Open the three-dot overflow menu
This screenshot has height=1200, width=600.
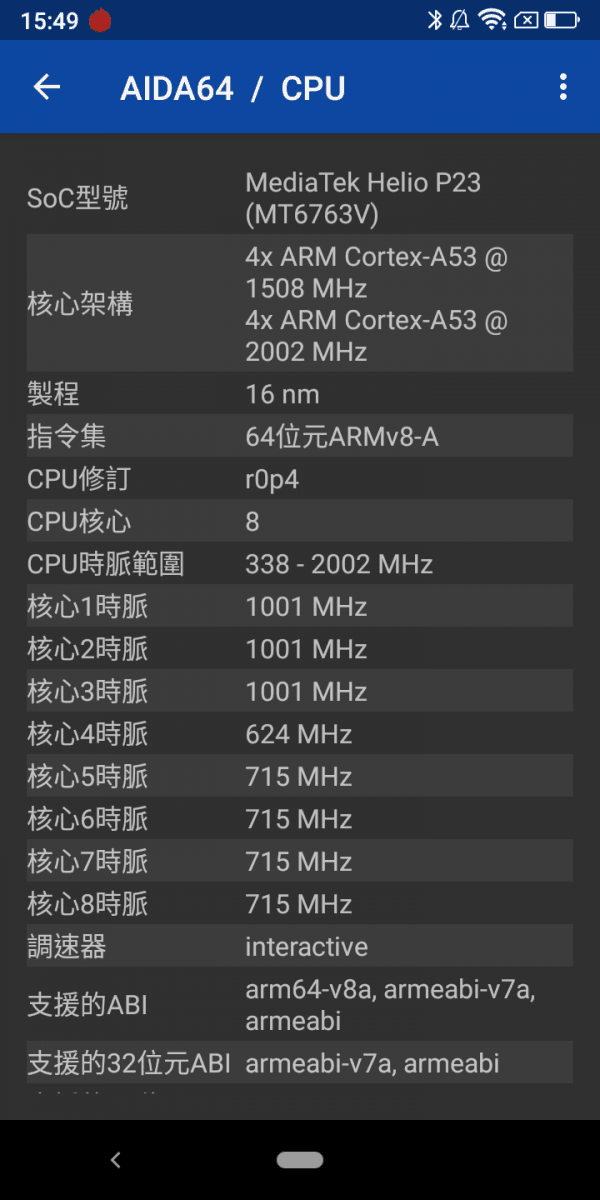[x=563, y=87]
